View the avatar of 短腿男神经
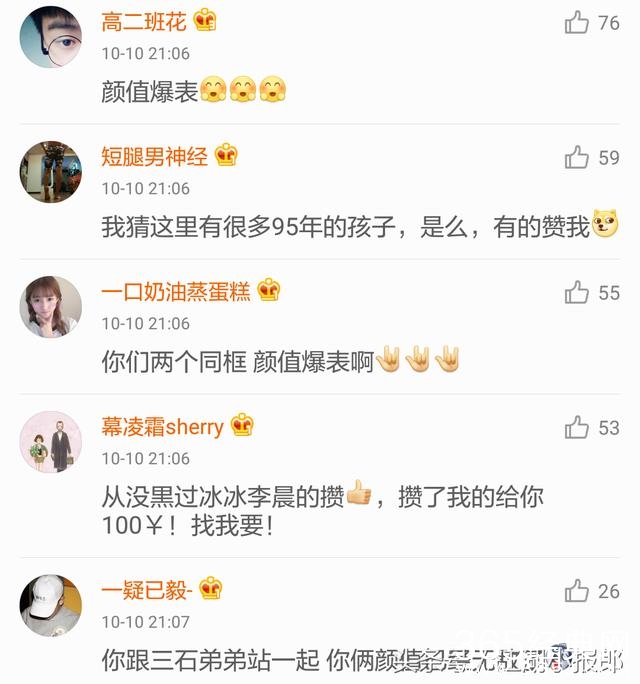Image resolution: width=640 pixels, height=684 pixels. click(x=50, y=172)
